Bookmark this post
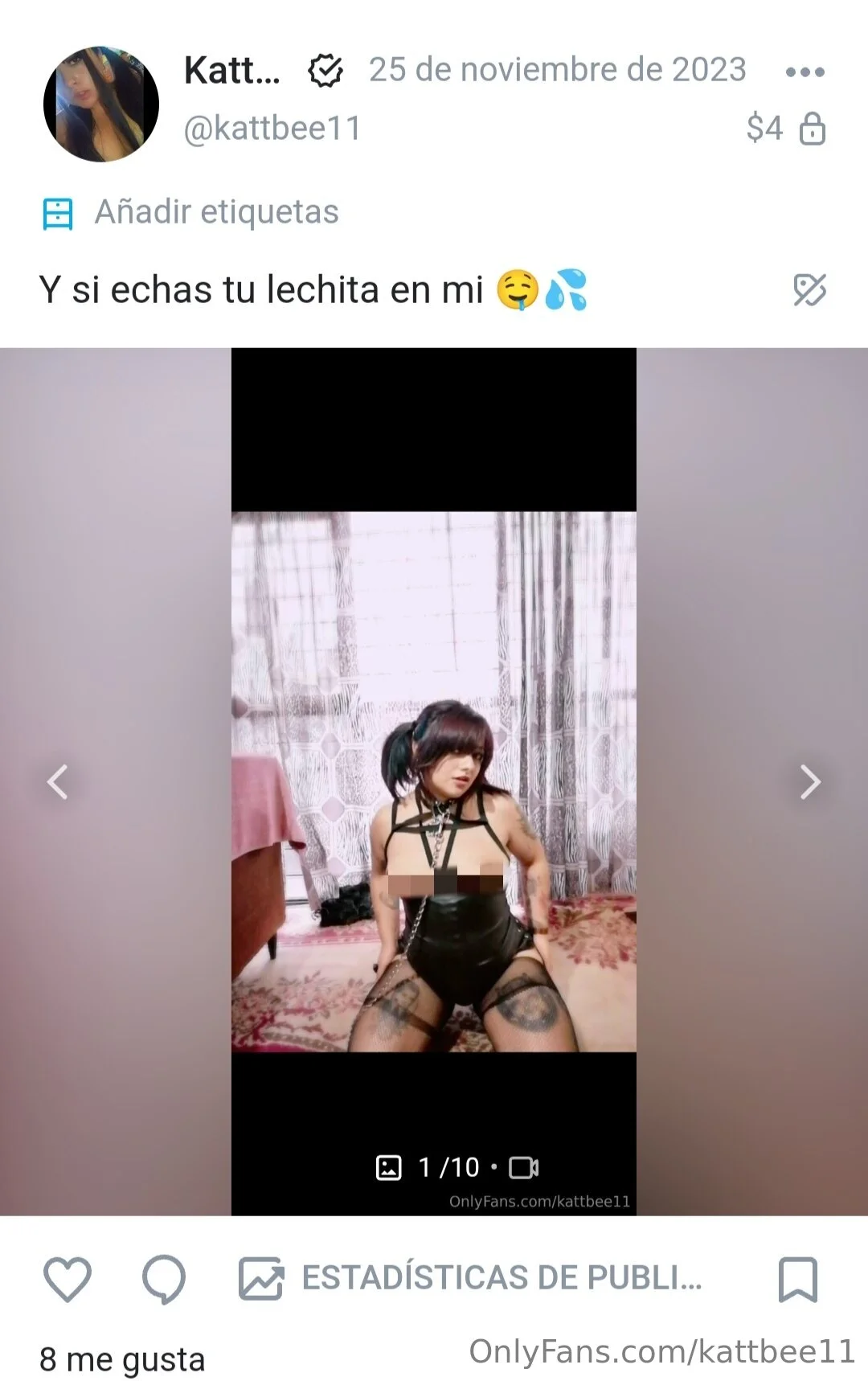This screenshot has width=868, height=1381. pos(797,1278)
